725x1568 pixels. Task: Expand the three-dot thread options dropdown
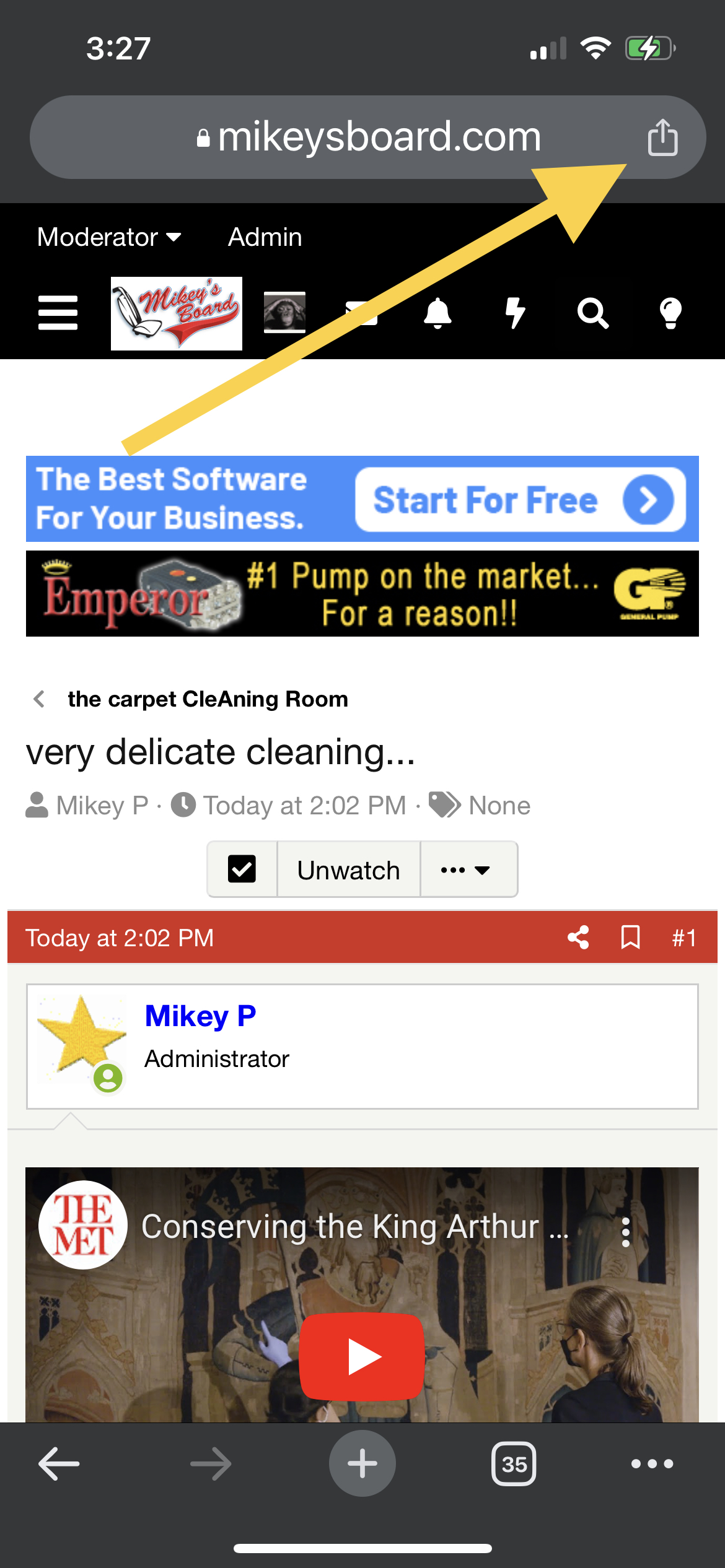pos(466,869)
